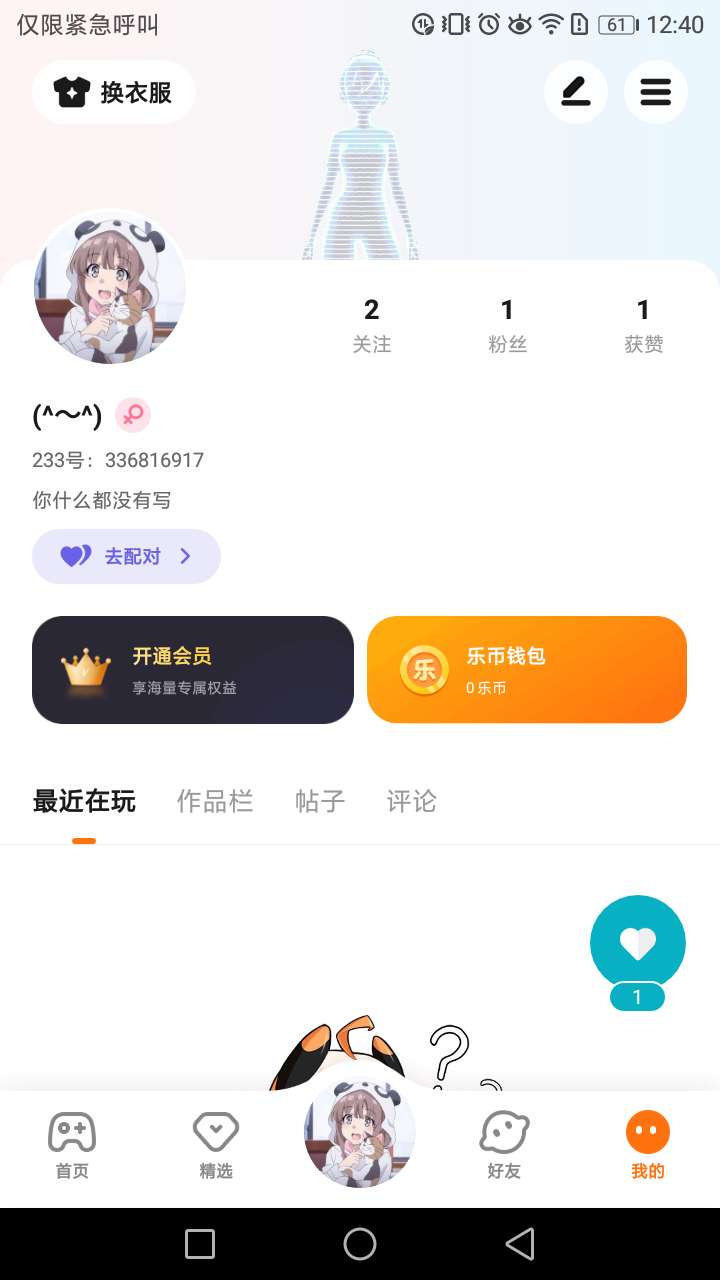View the 粉丝 followers list
The height and width of the screenshot is (1280, 720).
pyautogui.click(x=507, y=325)
